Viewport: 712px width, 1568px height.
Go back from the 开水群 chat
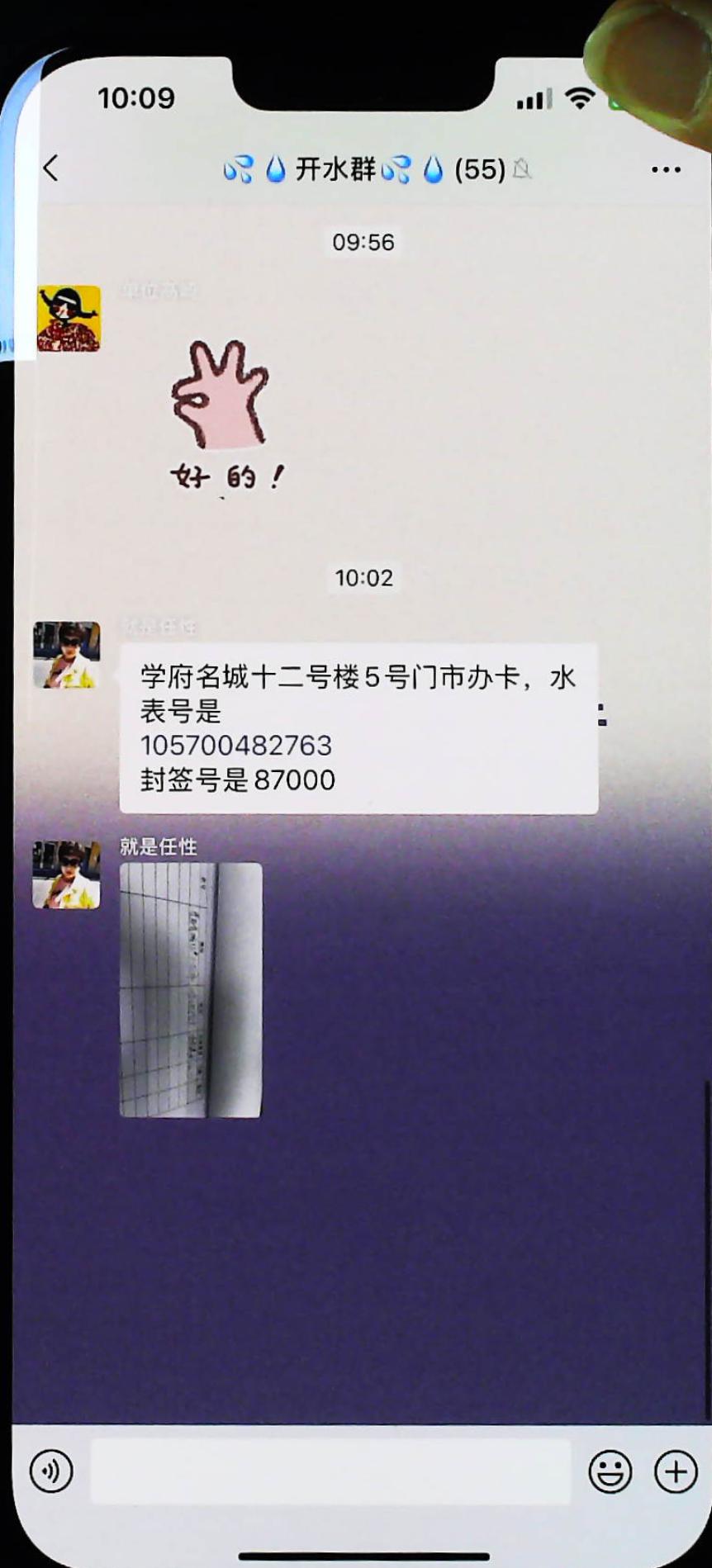[51, 168]
